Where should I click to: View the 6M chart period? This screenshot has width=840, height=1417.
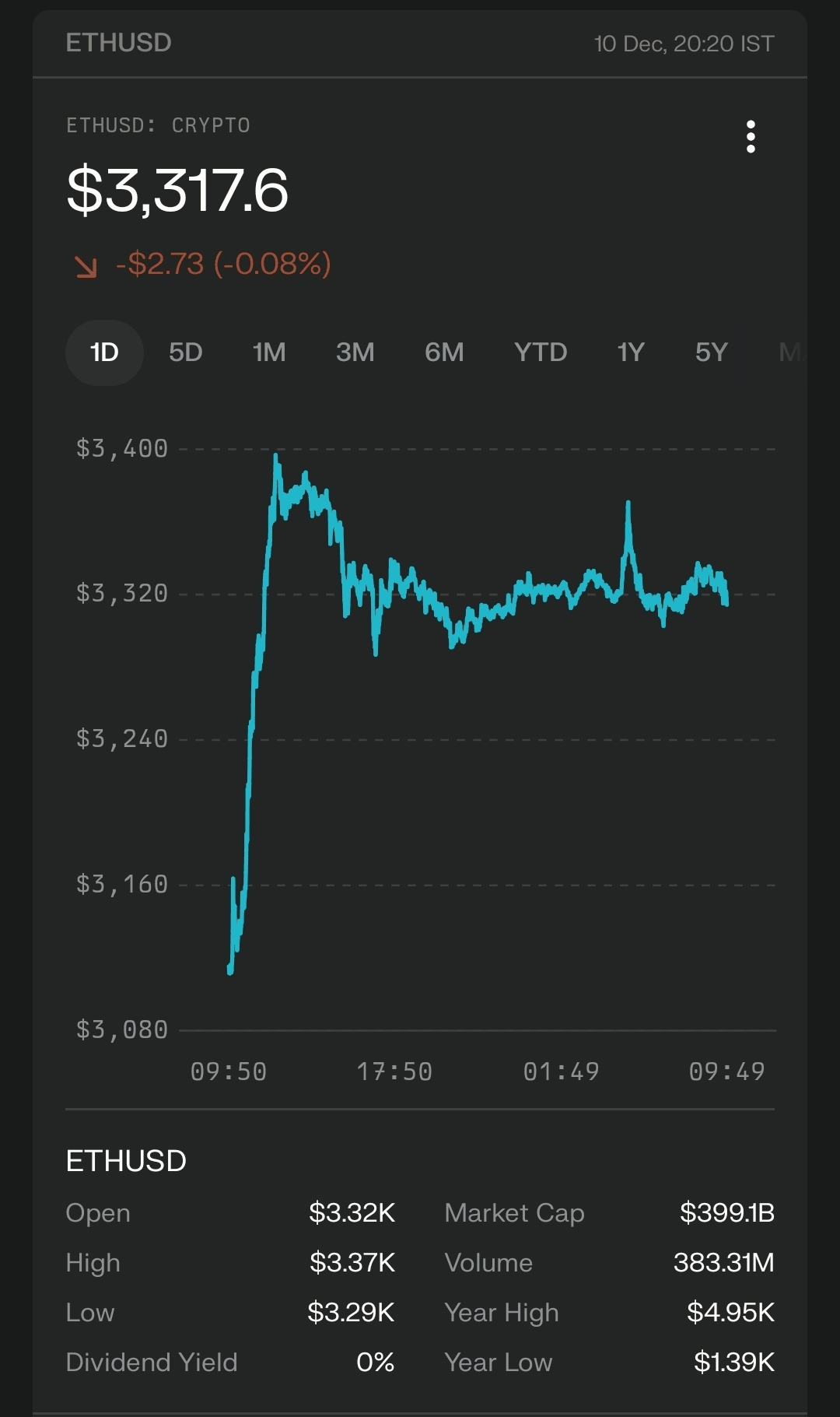444,352
